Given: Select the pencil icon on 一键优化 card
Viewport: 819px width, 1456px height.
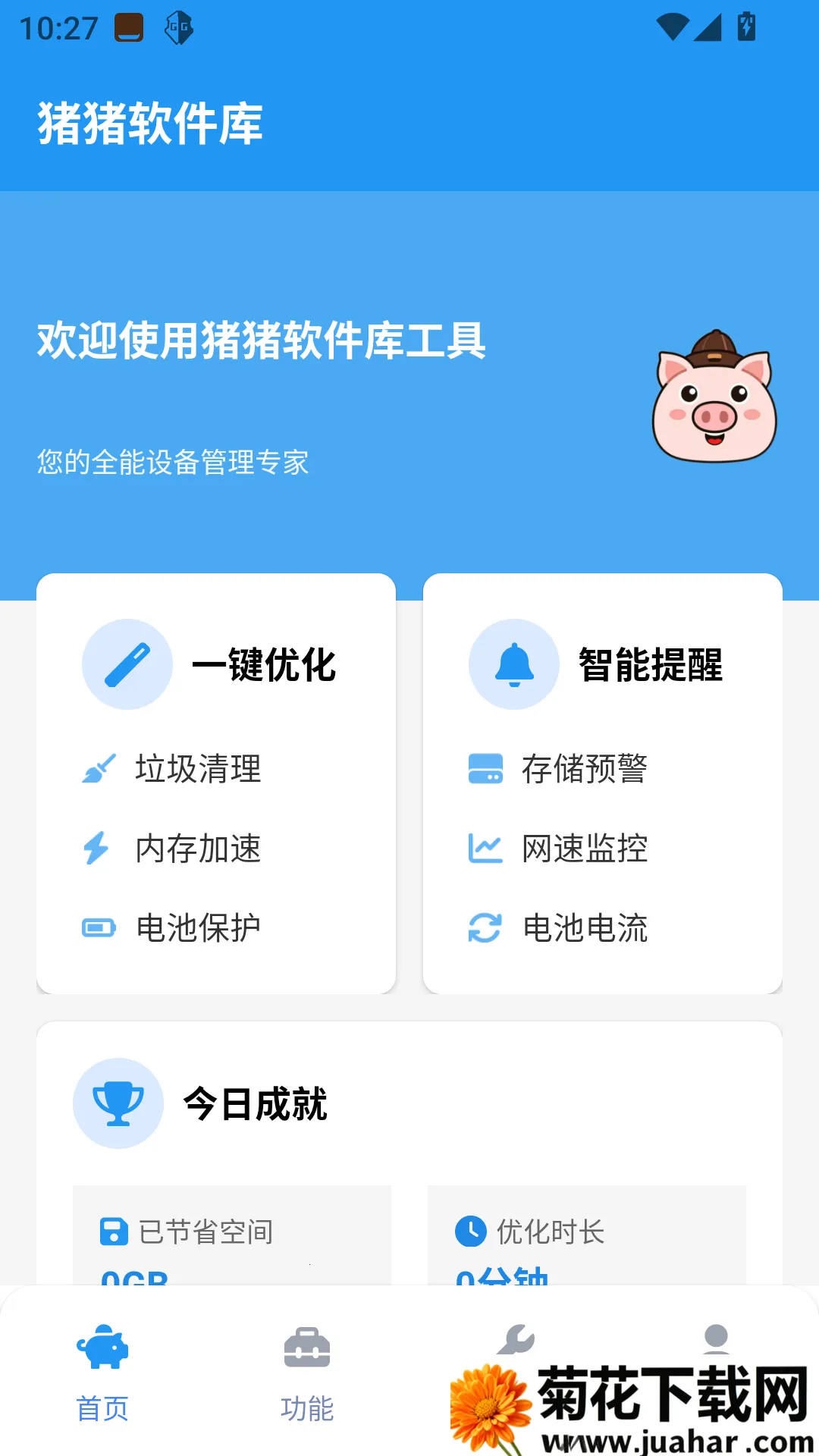Looking at the screenshot, I should coord(127,664).
